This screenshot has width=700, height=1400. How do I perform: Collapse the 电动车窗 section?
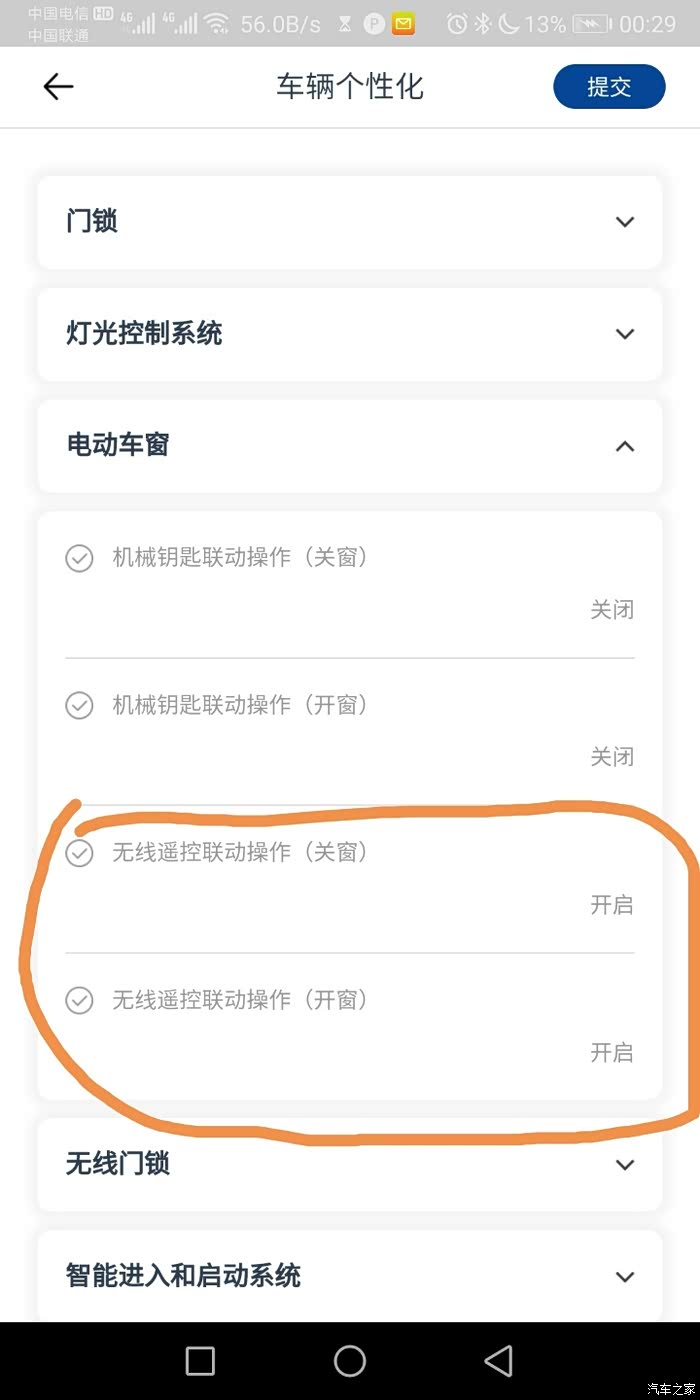click(x=350, y=446)
